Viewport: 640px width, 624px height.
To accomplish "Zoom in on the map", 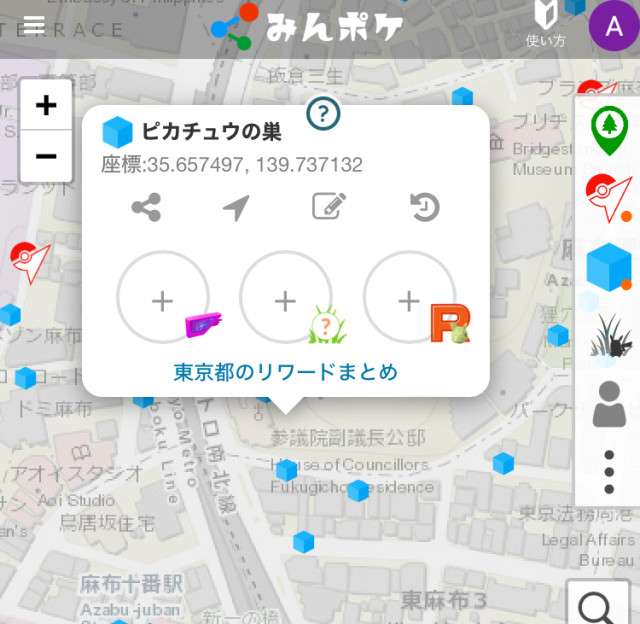I will [46, 105].
